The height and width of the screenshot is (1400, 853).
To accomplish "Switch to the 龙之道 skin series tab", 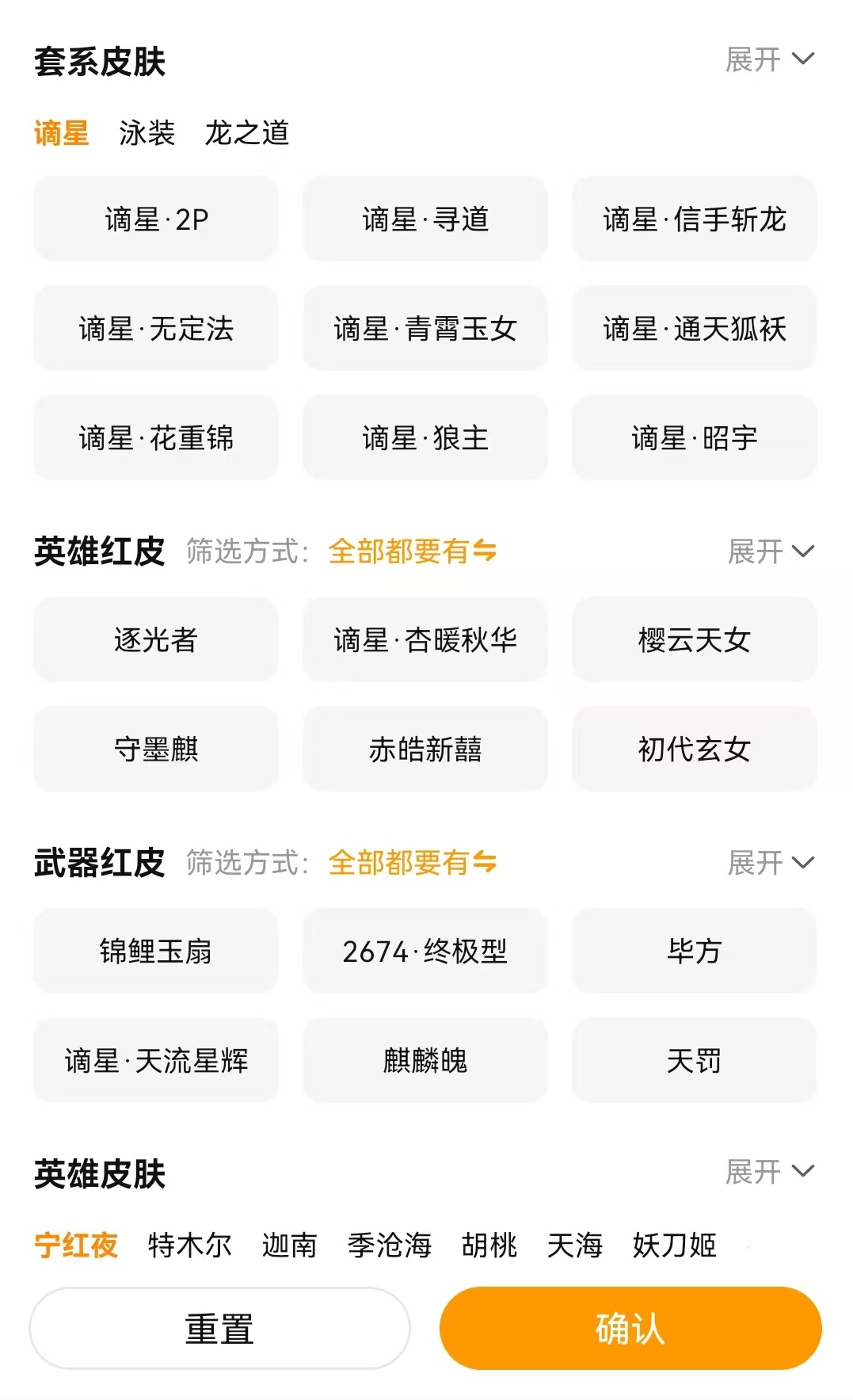I will click(x=247, y=133).
